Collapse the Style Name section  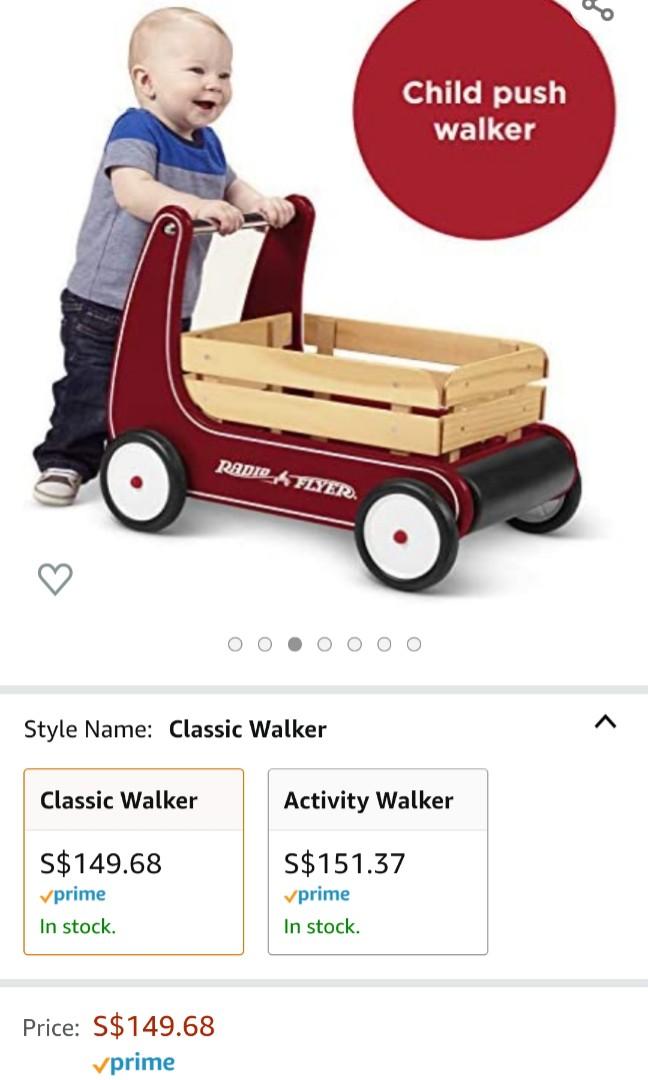click(x=605, y=722)
